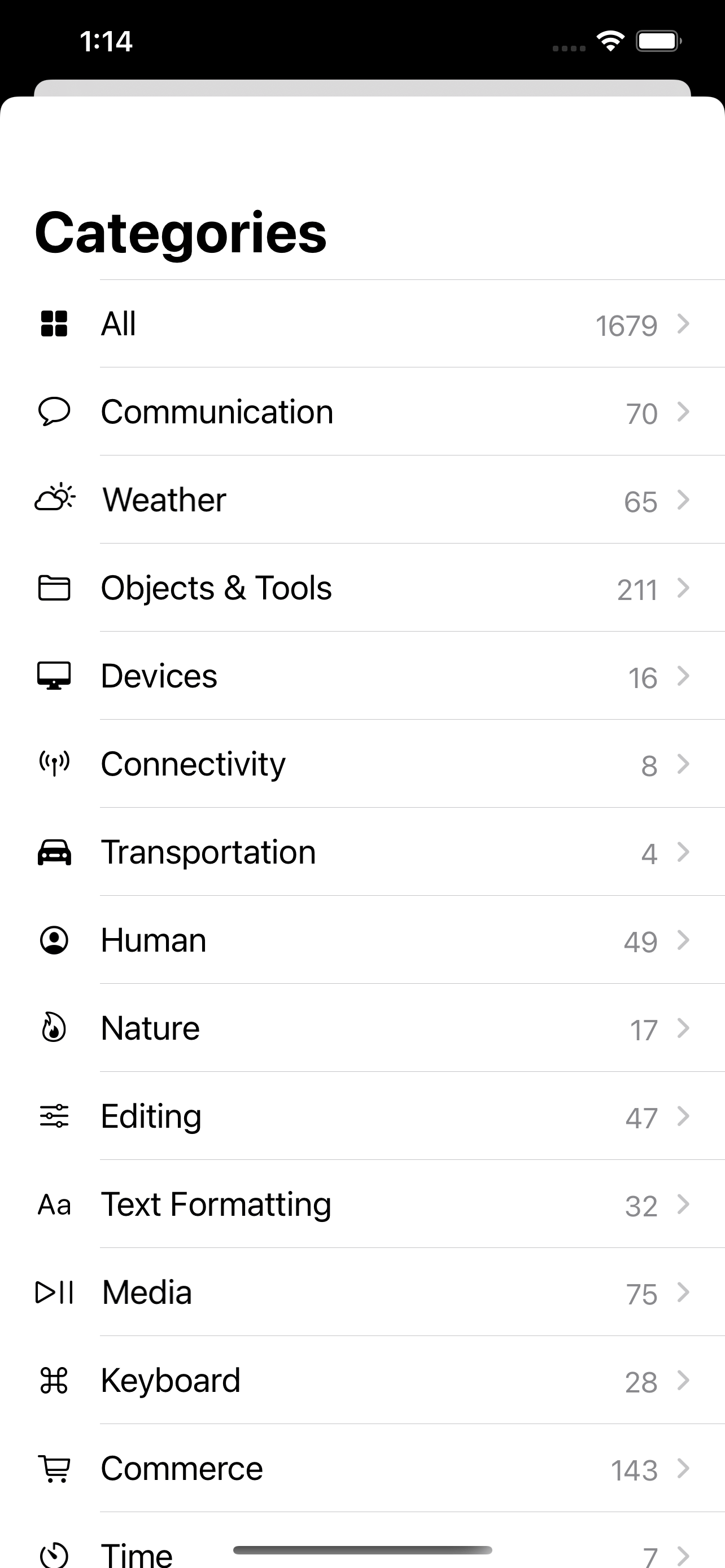
Task: View the Text Formatting category
Action: pyautogui.click(x=362, y=1205)
